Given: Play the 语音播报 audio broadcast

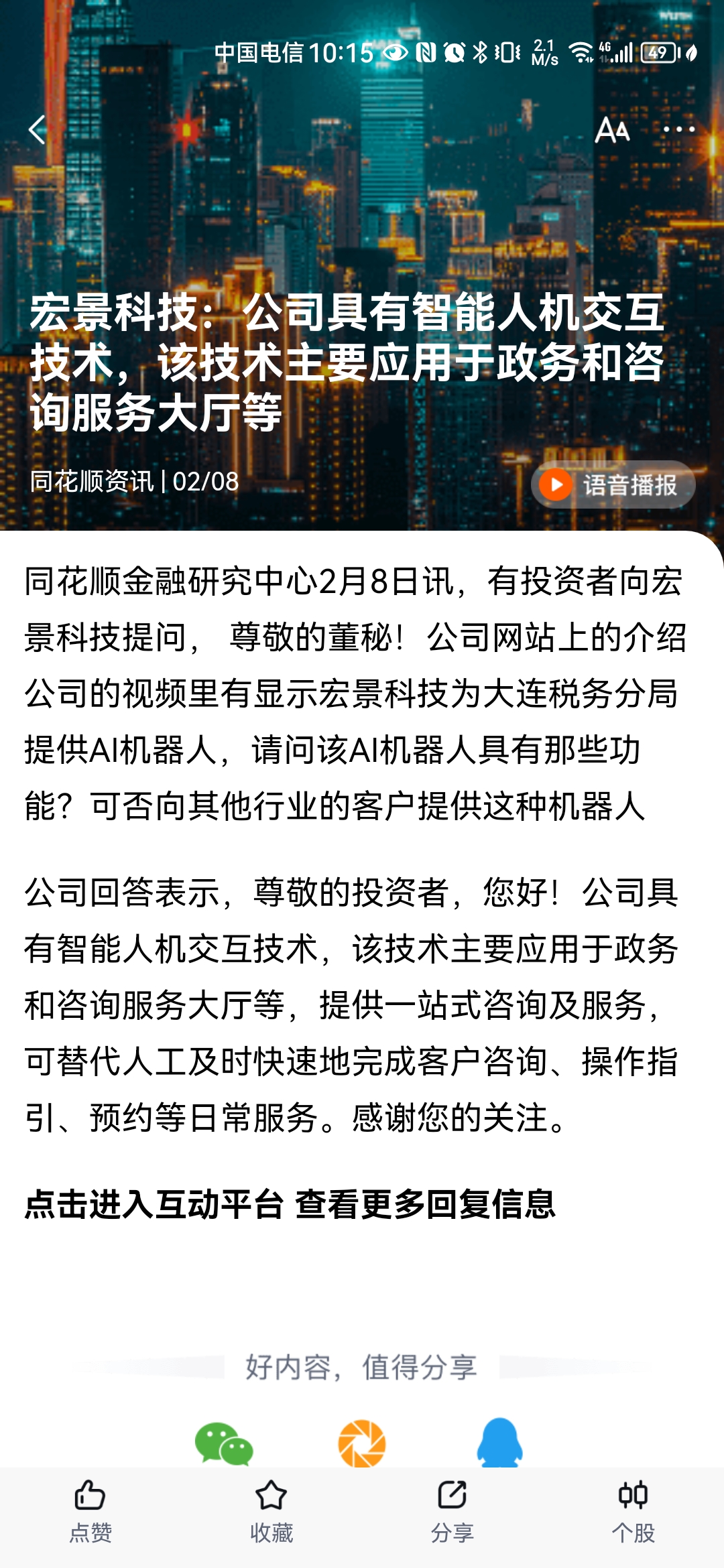Looking at the screenshot, I should click(x=613, y=484).
